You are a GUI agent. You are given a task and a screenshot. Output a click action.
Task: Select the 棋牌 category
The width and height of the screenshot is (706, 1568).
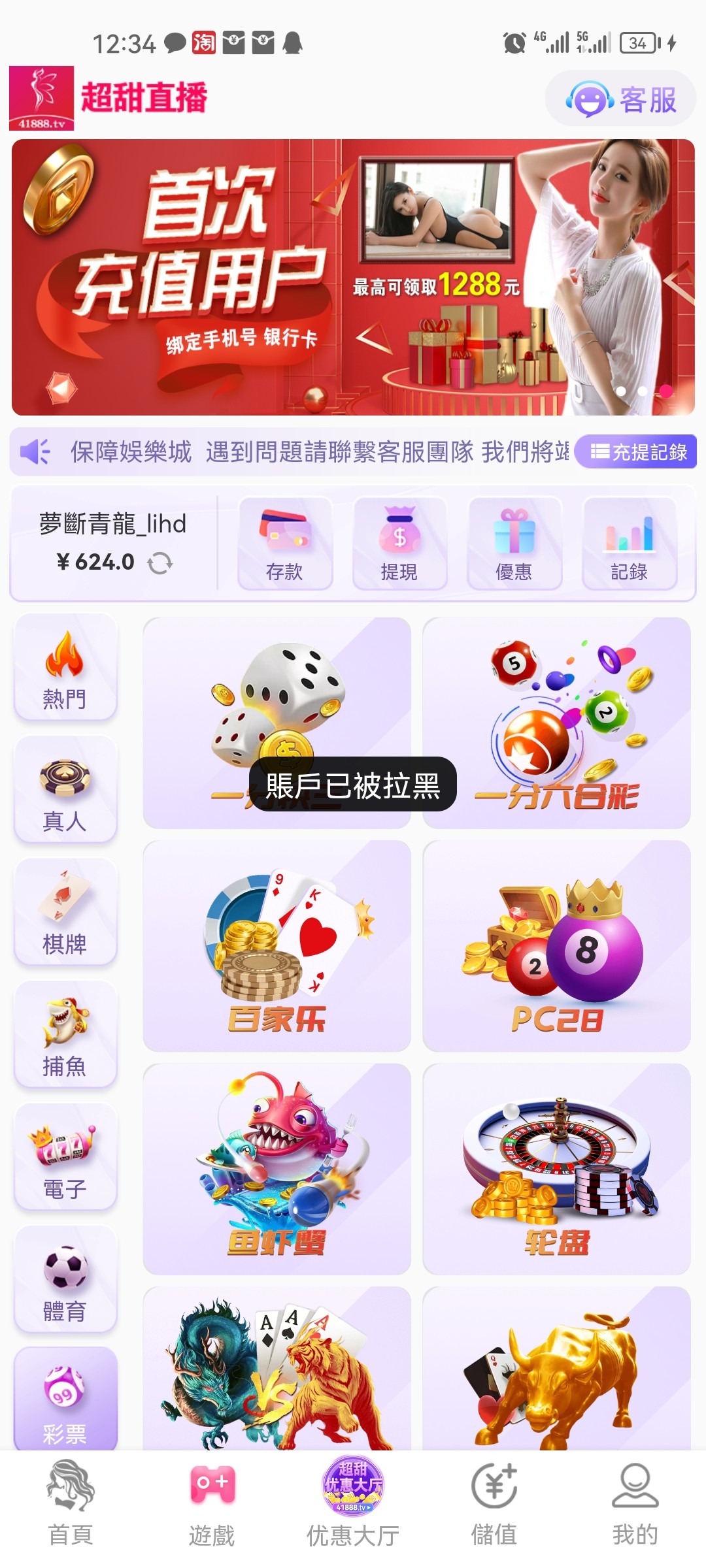[65, 913]
